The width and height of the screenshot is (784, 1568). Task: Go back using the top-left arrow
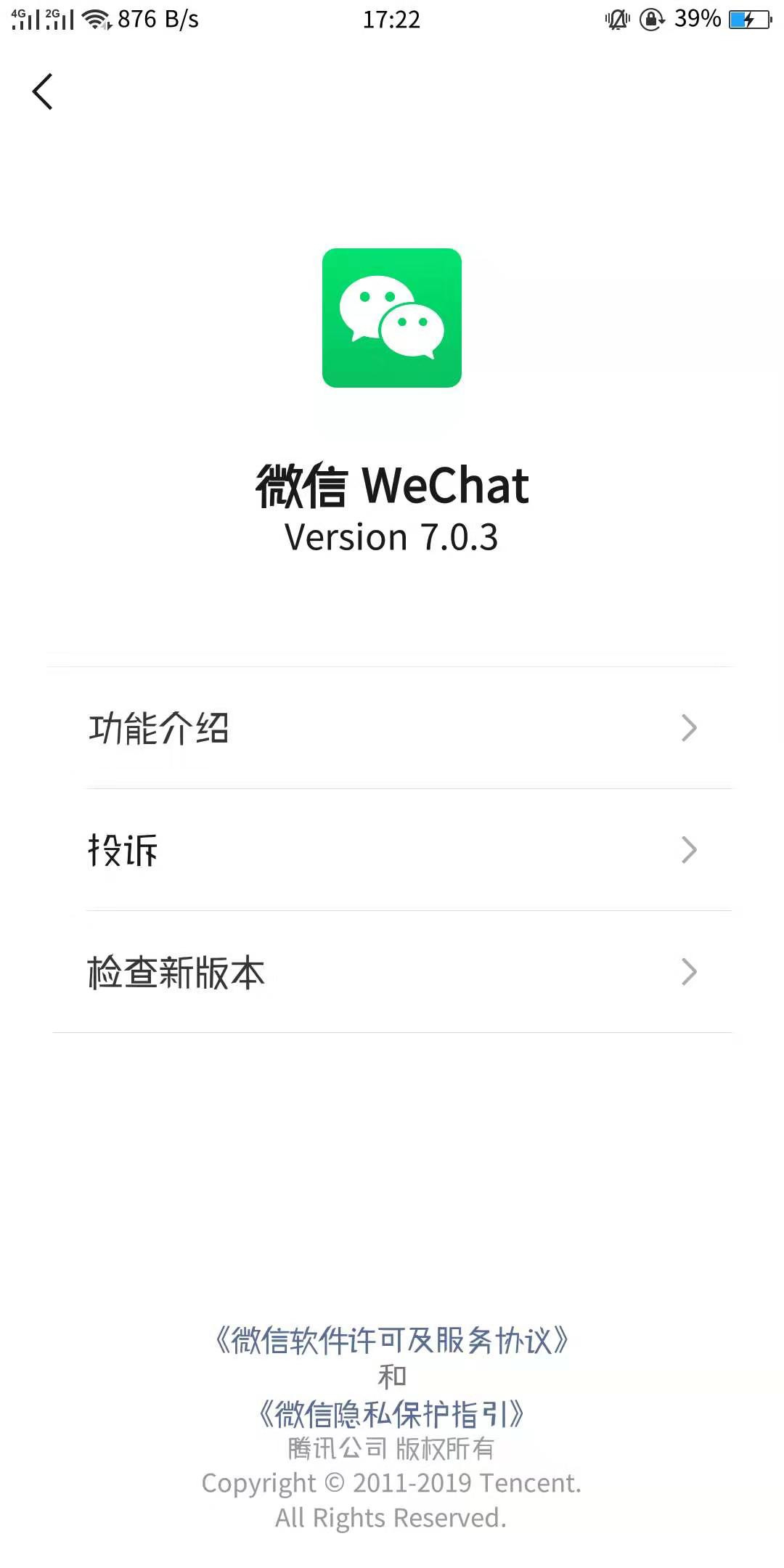click(x=42, y=91)
